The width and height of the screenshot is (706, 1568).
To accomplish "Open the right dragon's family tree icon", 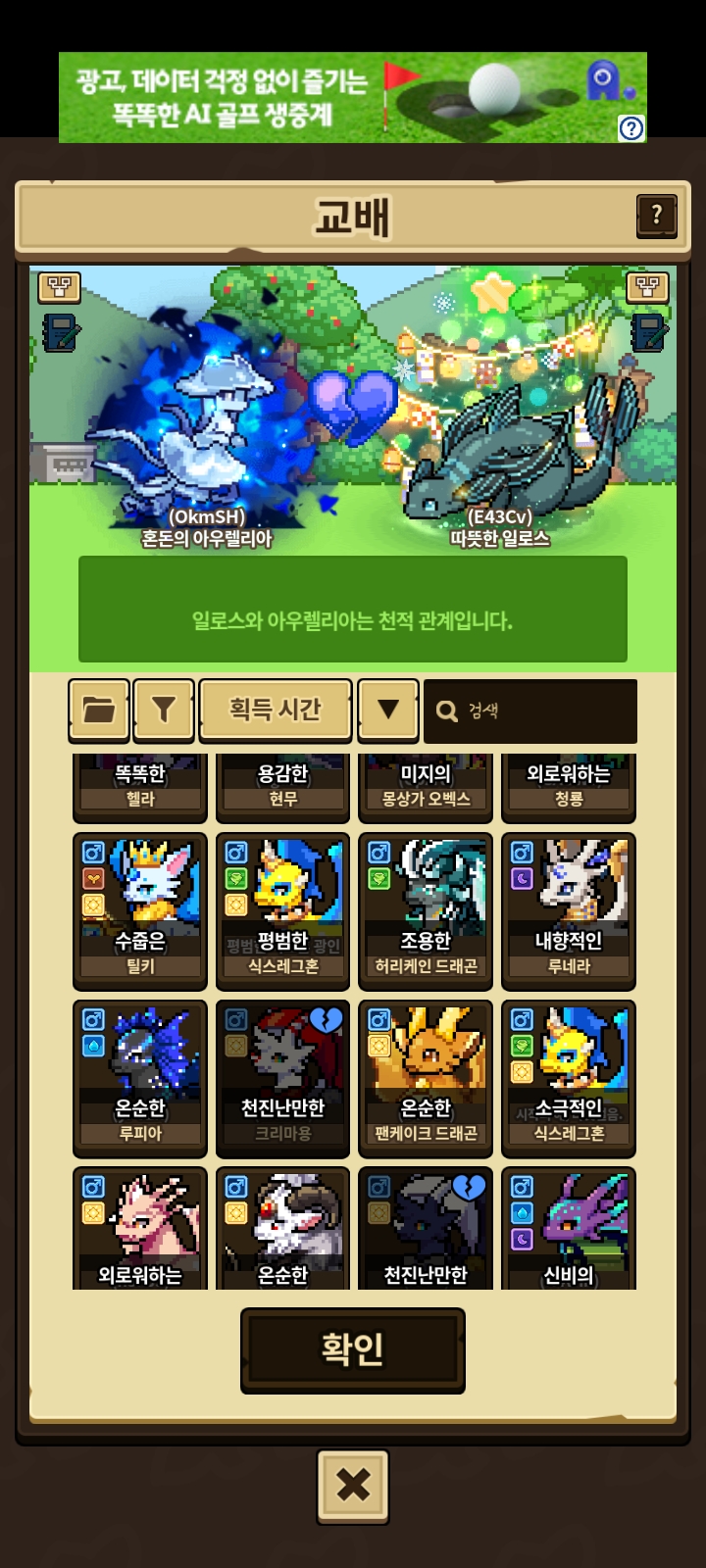I will pyautogui.click(x=647, y=288).
